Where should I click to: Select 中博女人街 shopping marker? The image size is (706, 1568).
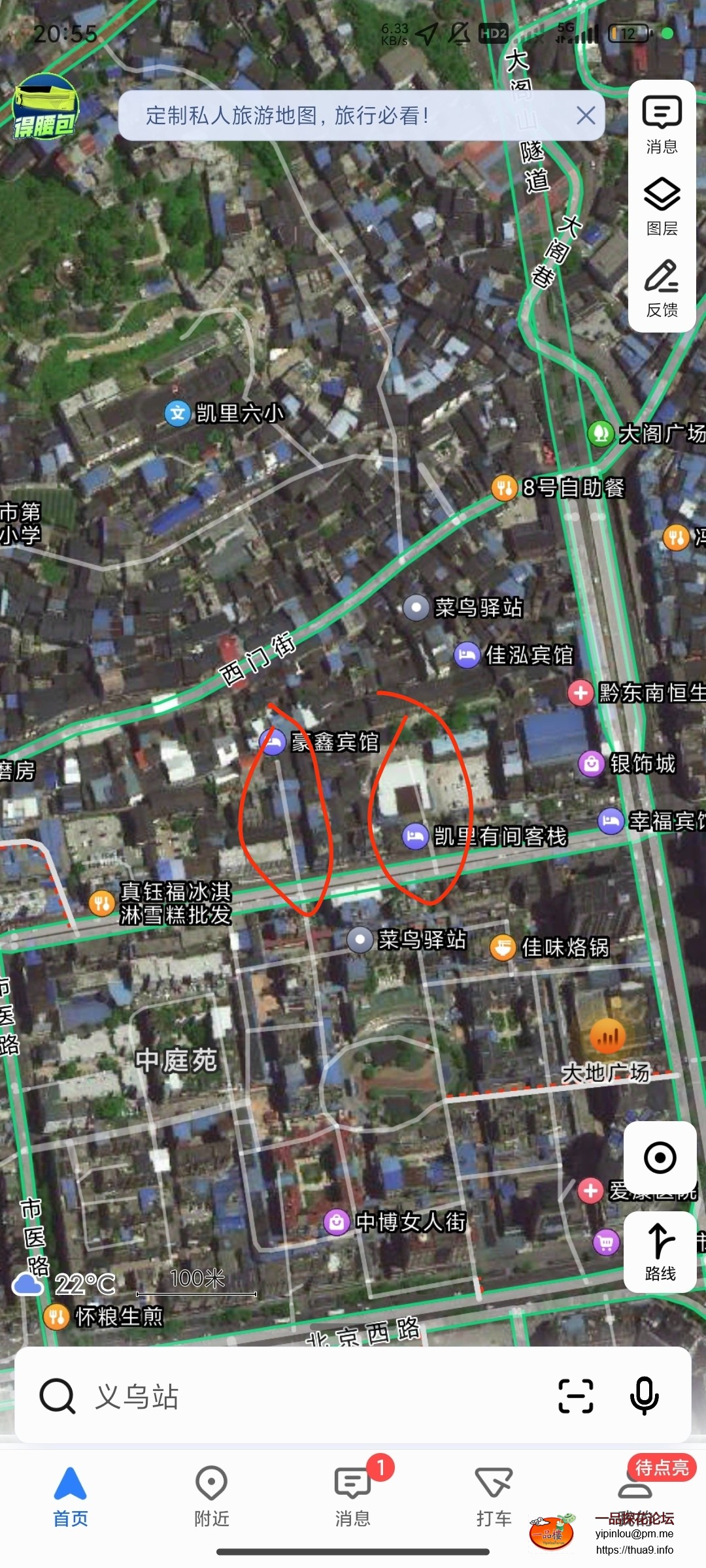point(337,1221)
